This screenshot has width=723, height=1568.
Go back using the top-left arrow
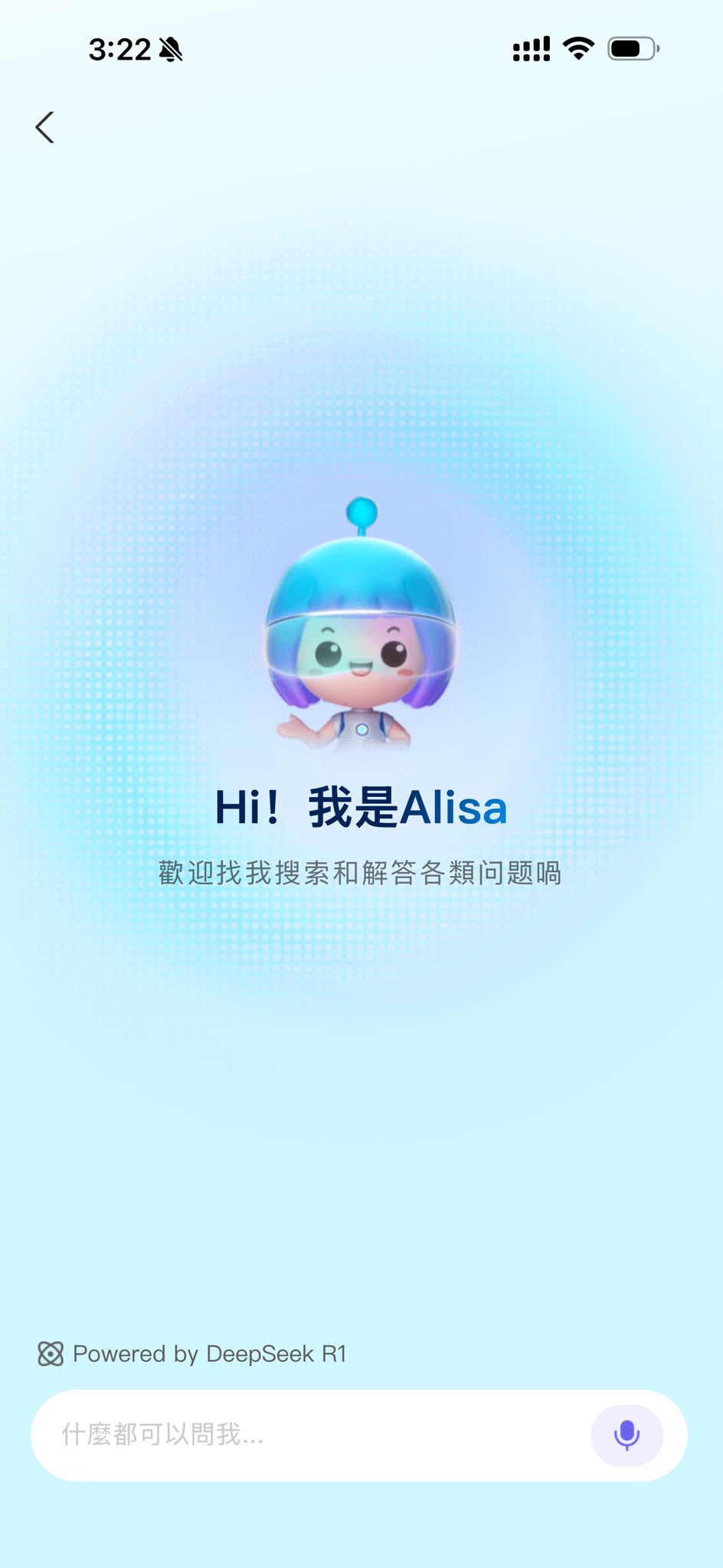pos(45,127)
